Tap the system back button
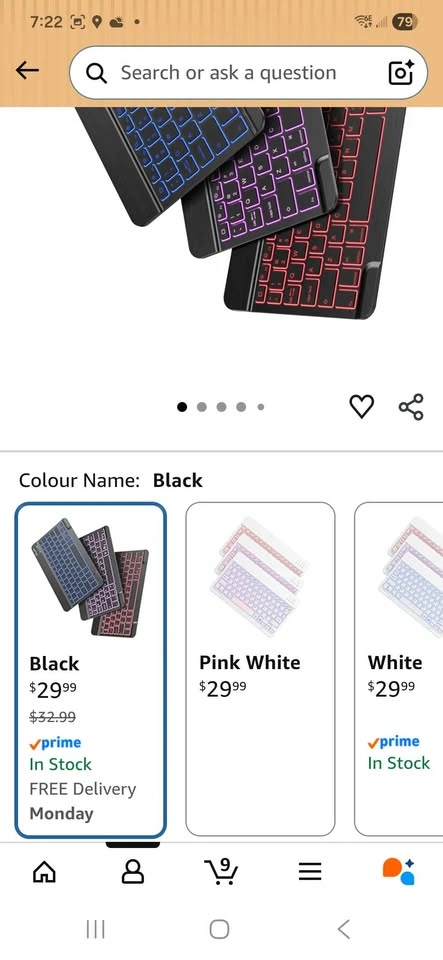The width and height of the screenshot is (443, 960). click(x=344, y=929)
